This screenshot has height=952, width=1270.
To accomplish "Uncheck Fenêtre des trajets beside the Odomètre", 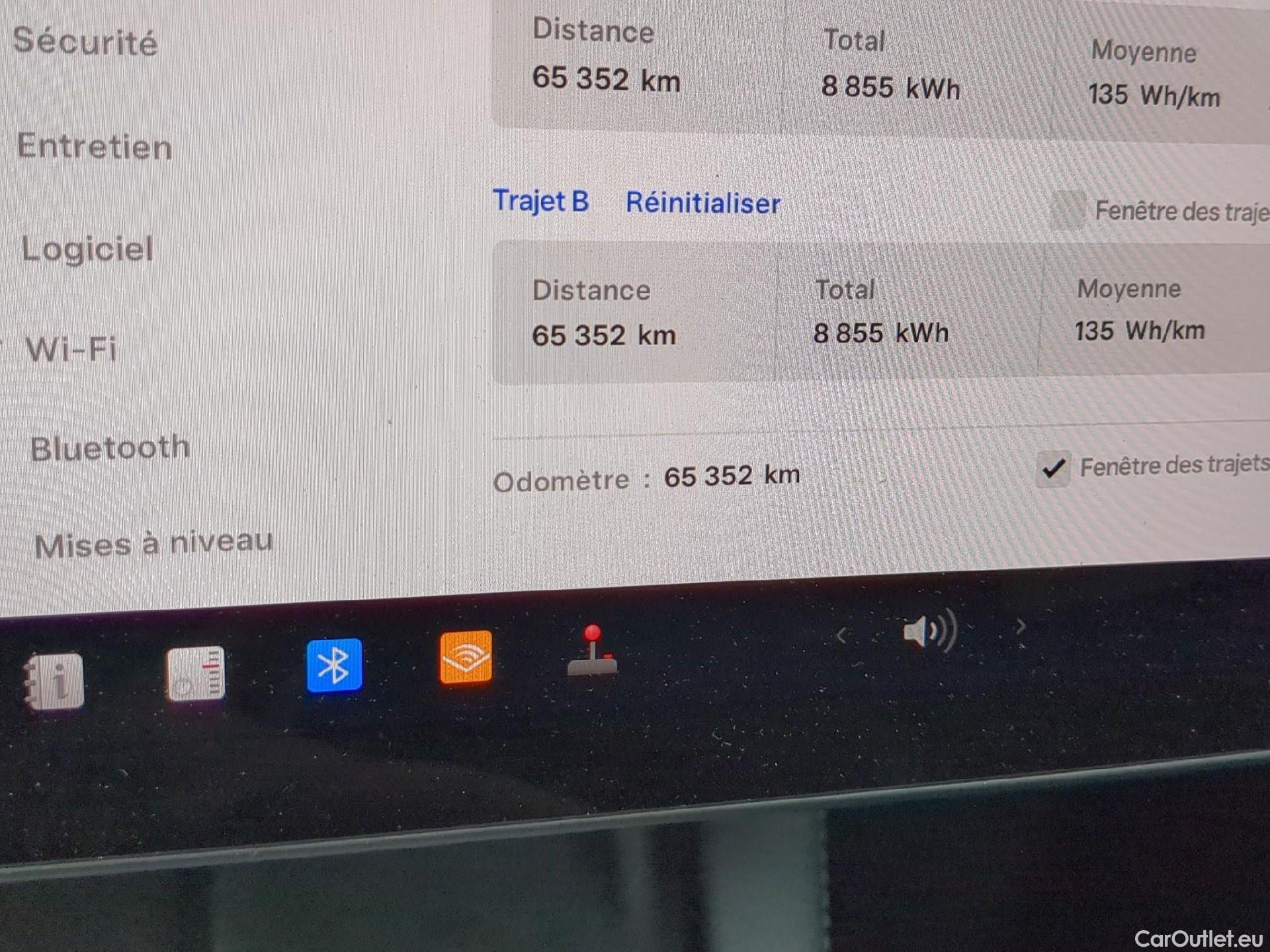I will click(x=1053, y=469).
